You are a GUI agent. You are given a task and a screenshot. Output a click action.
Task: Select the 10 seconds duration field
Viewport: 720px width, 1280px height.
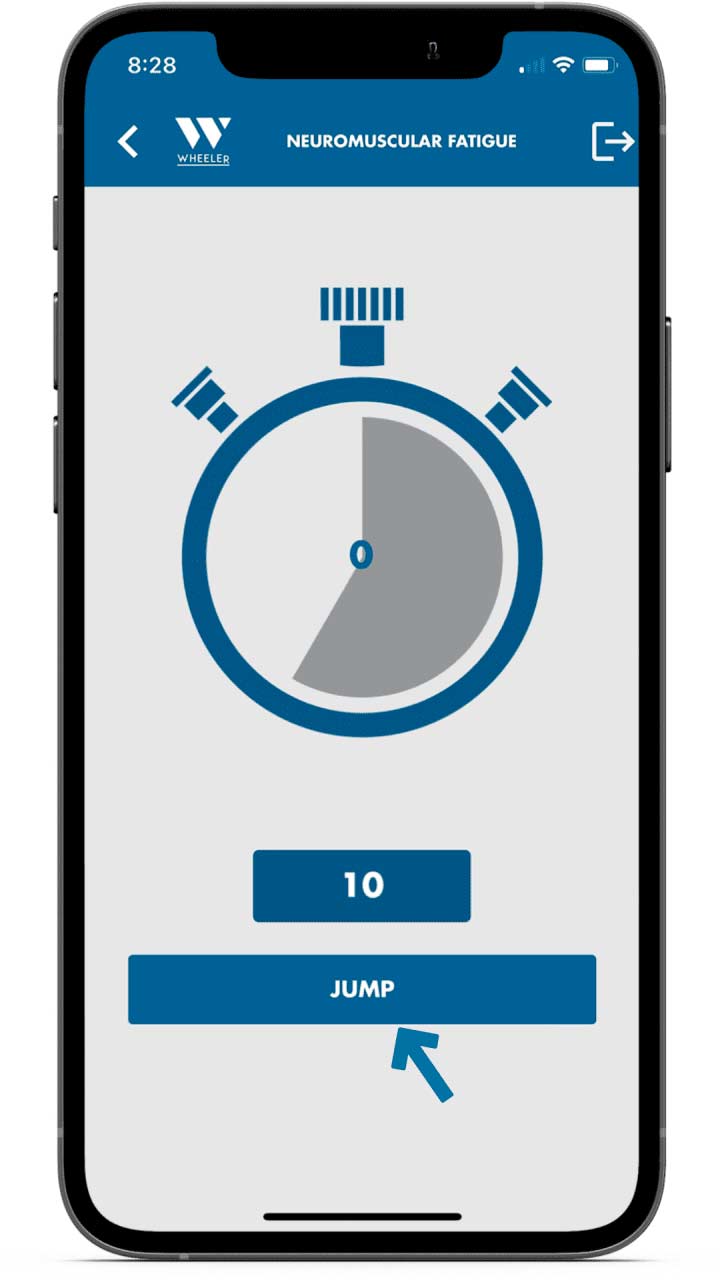[362, 886]
